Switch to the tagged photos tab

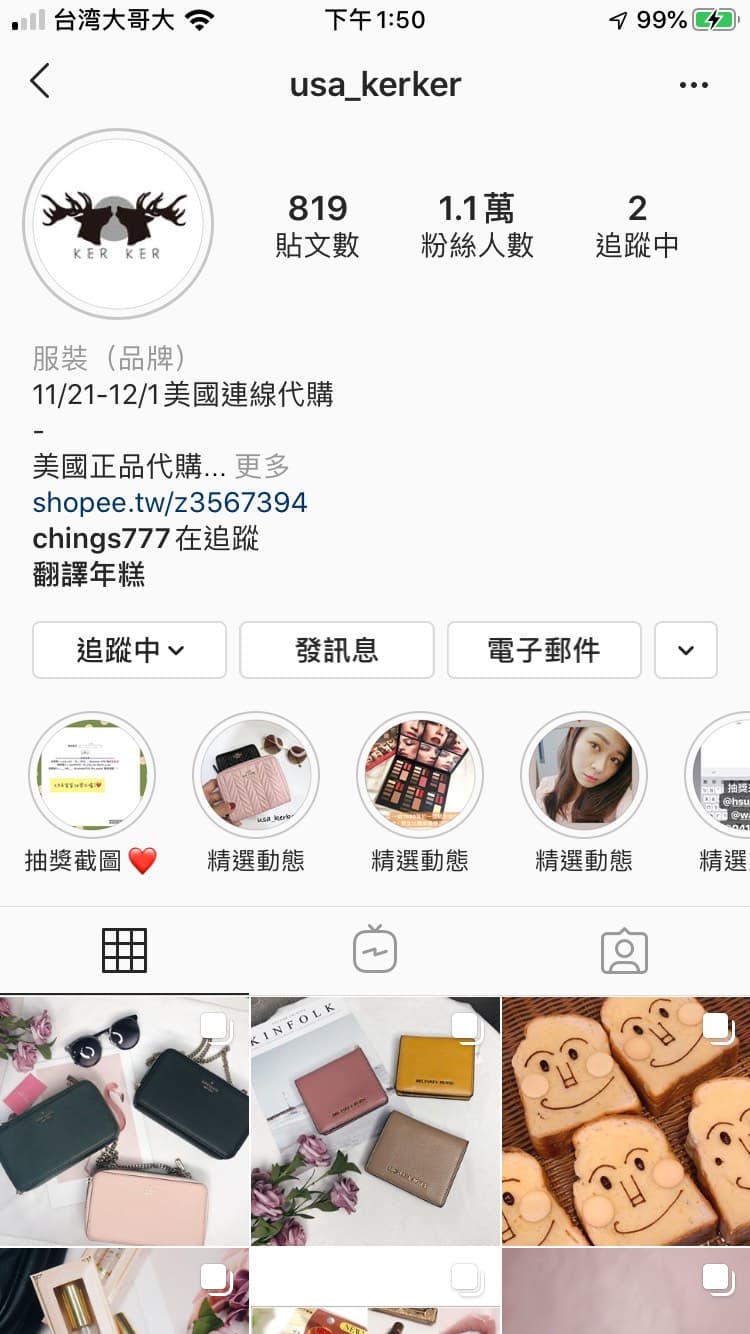click(625, 951)
